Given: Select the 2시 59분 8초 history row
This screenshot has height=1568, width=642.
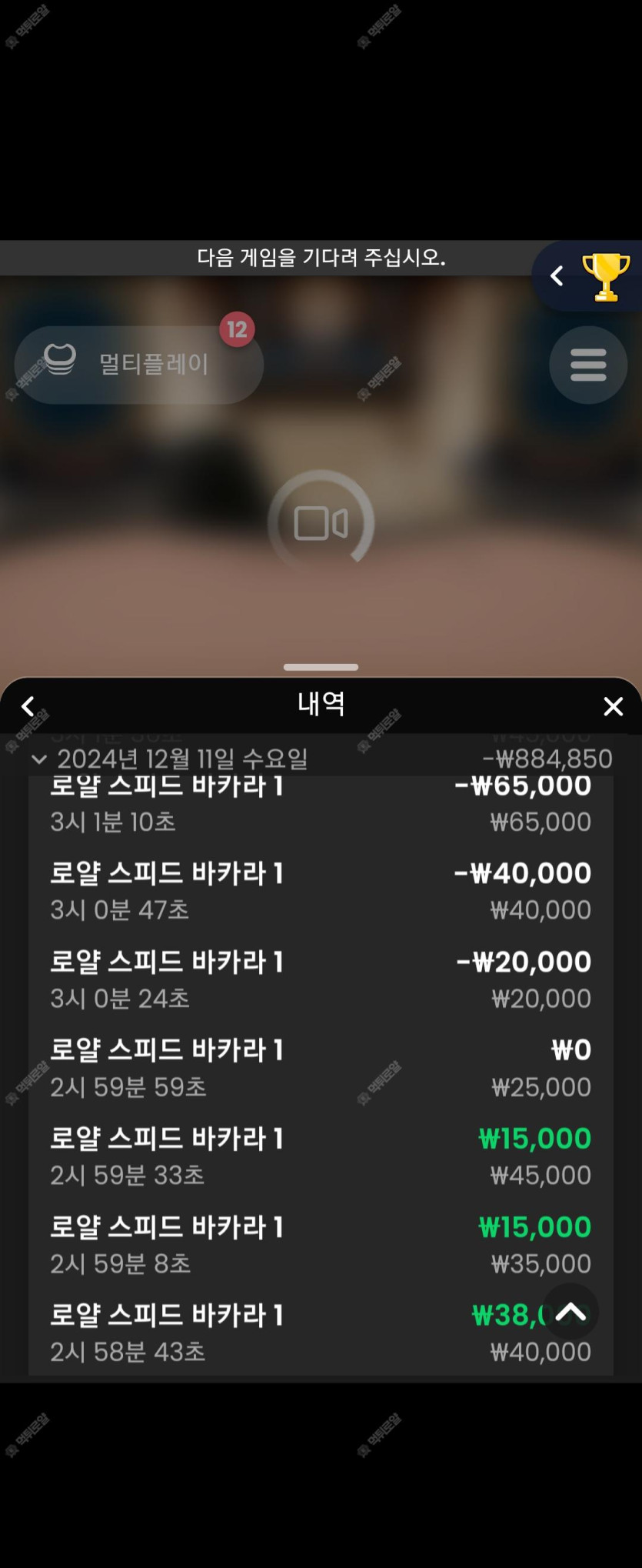Looking at the screenshot, I should pos(321,1245).
